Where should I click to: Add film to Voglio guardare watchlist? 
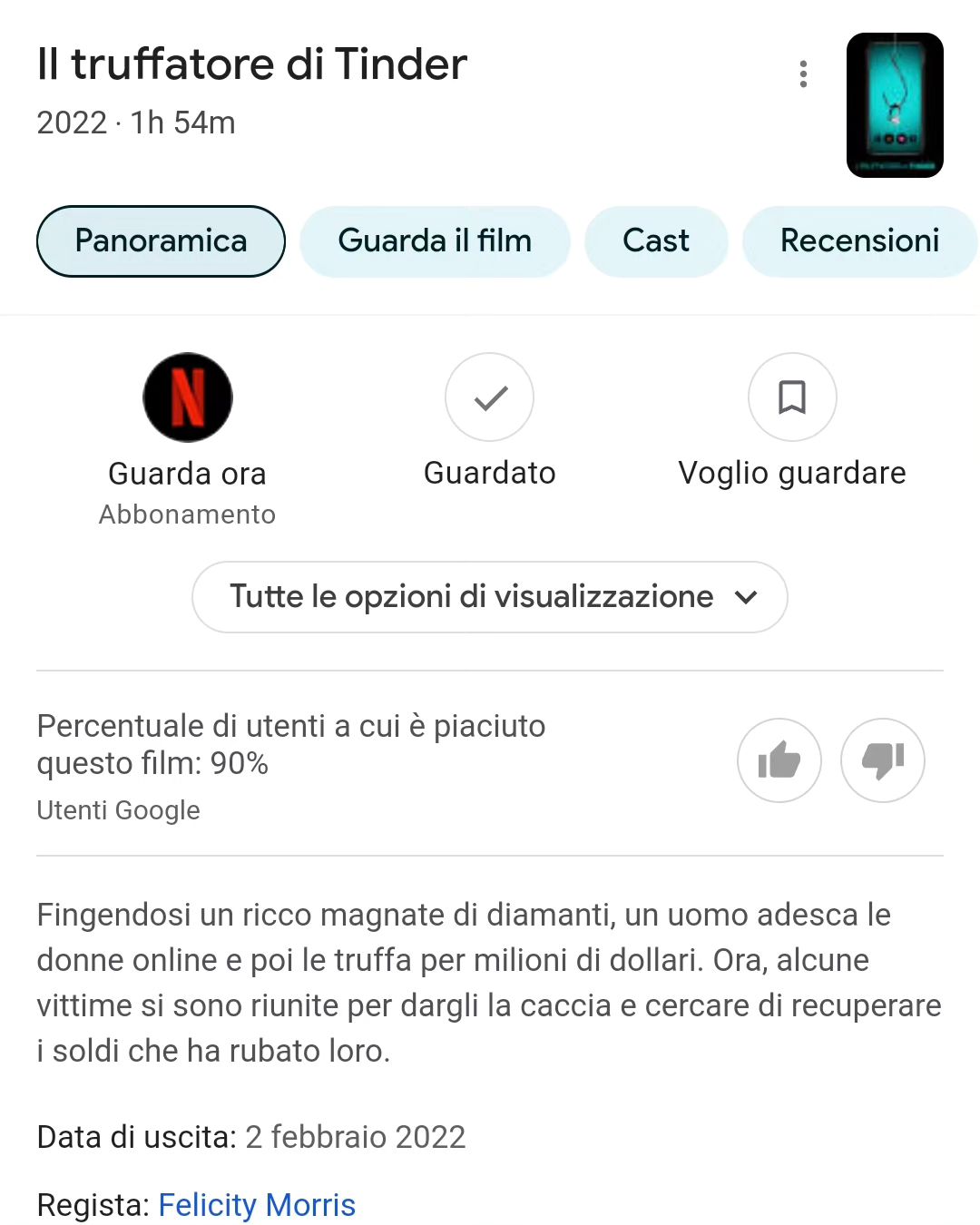pyautogui.click(x=791, y=398)
